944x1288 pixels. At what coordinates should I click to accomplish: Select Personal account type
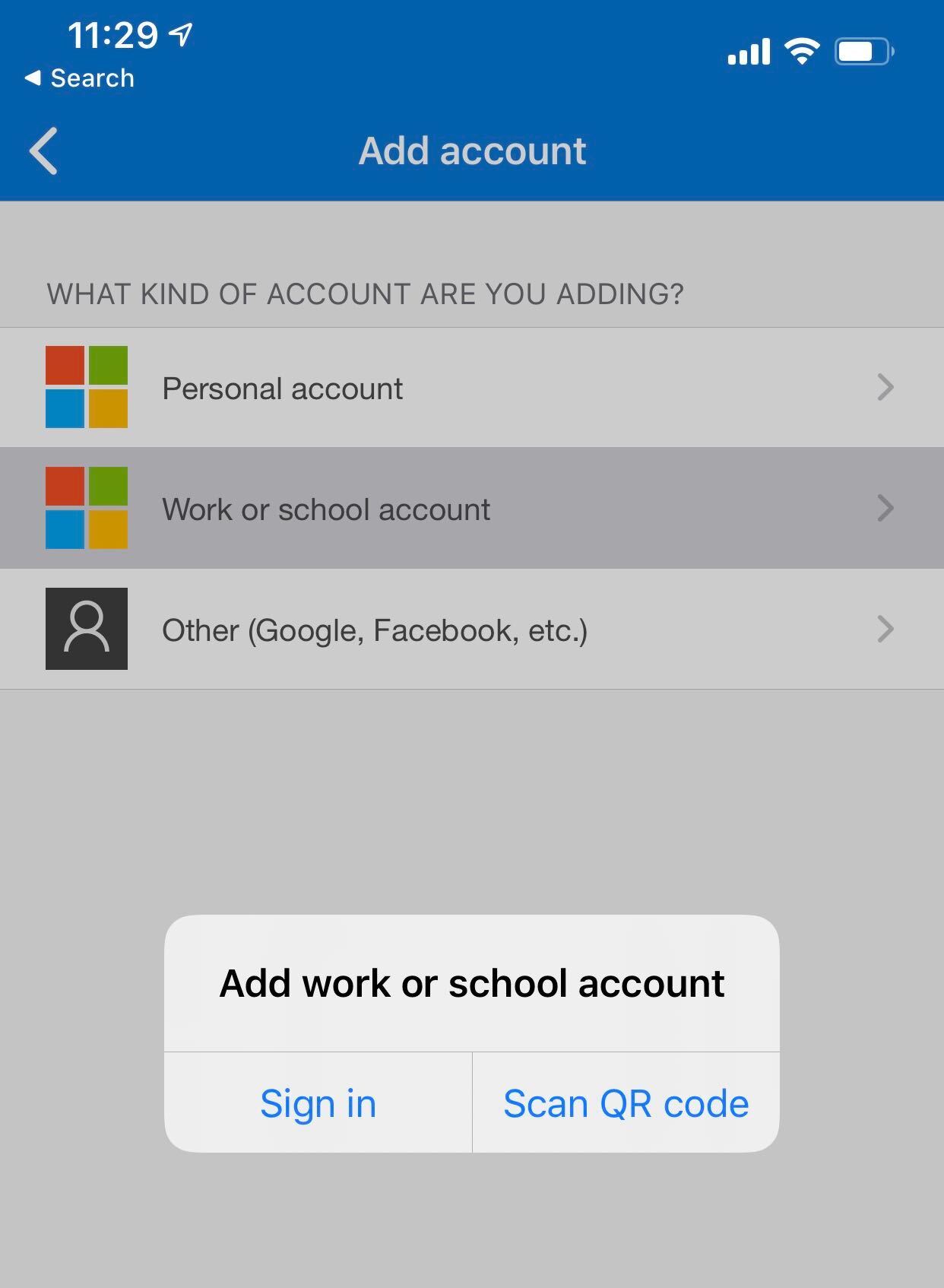point(471,388)
